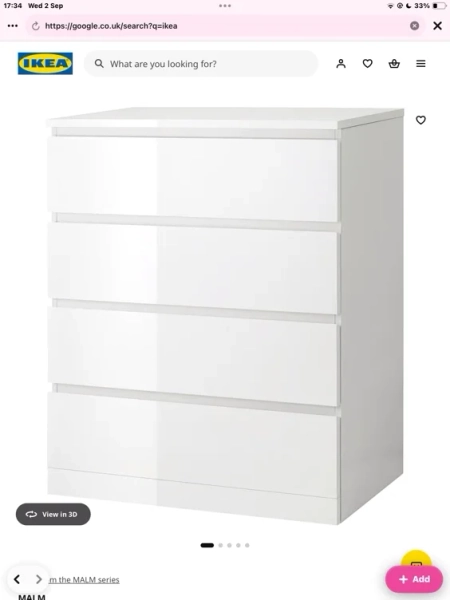Viewport: 450px width, 600px height.
Task: Open the account profile icon
Action: tap(341, 64)
